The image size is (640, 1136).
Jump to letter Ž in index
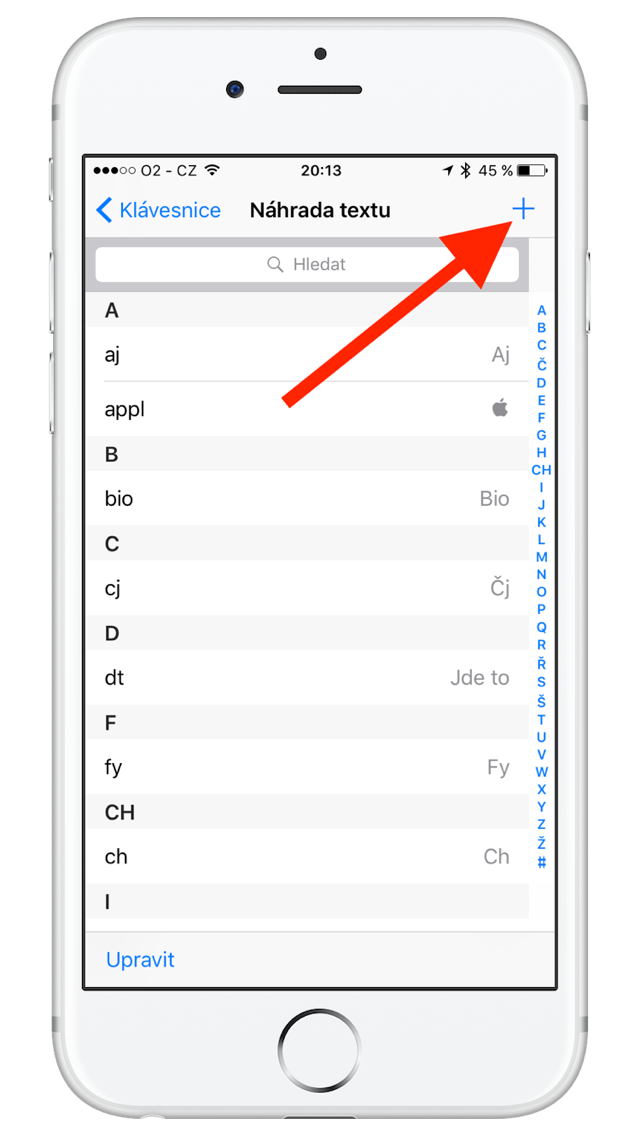pos(541,842)
